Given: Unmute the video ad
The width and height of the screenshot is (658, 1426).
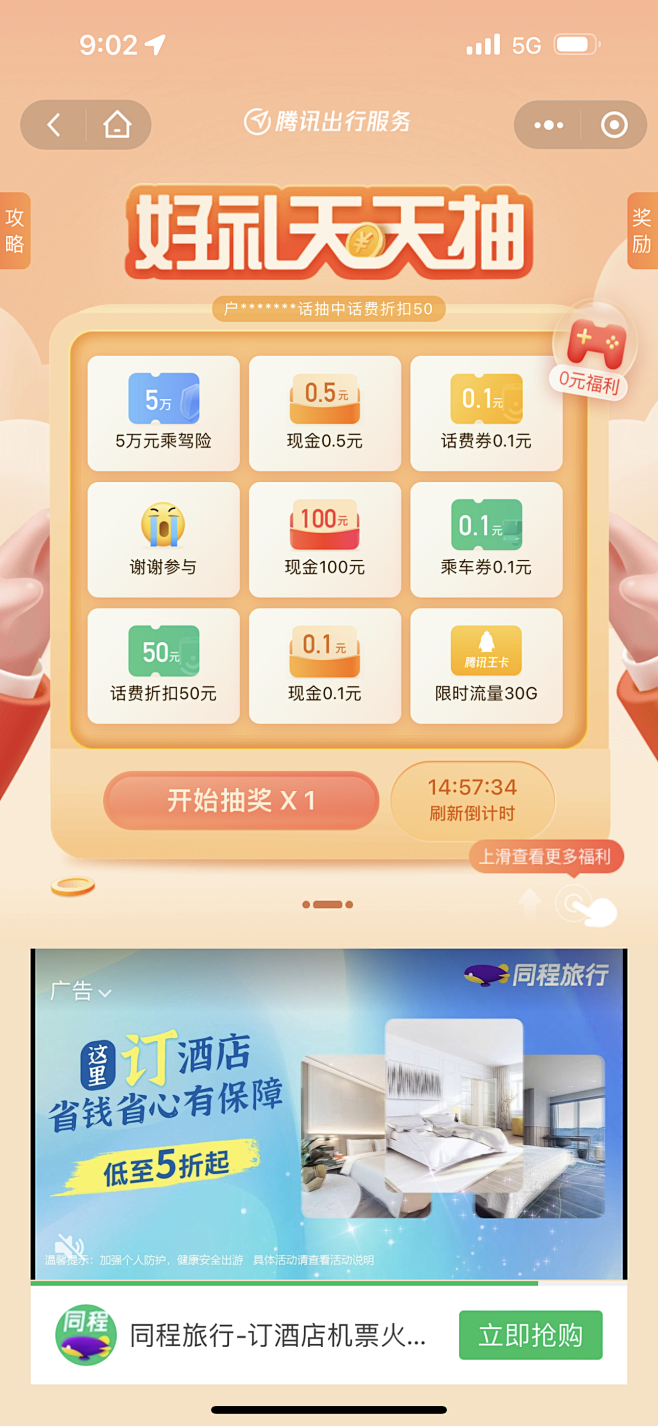Looking at the screenshot, I should [68, 1246].
